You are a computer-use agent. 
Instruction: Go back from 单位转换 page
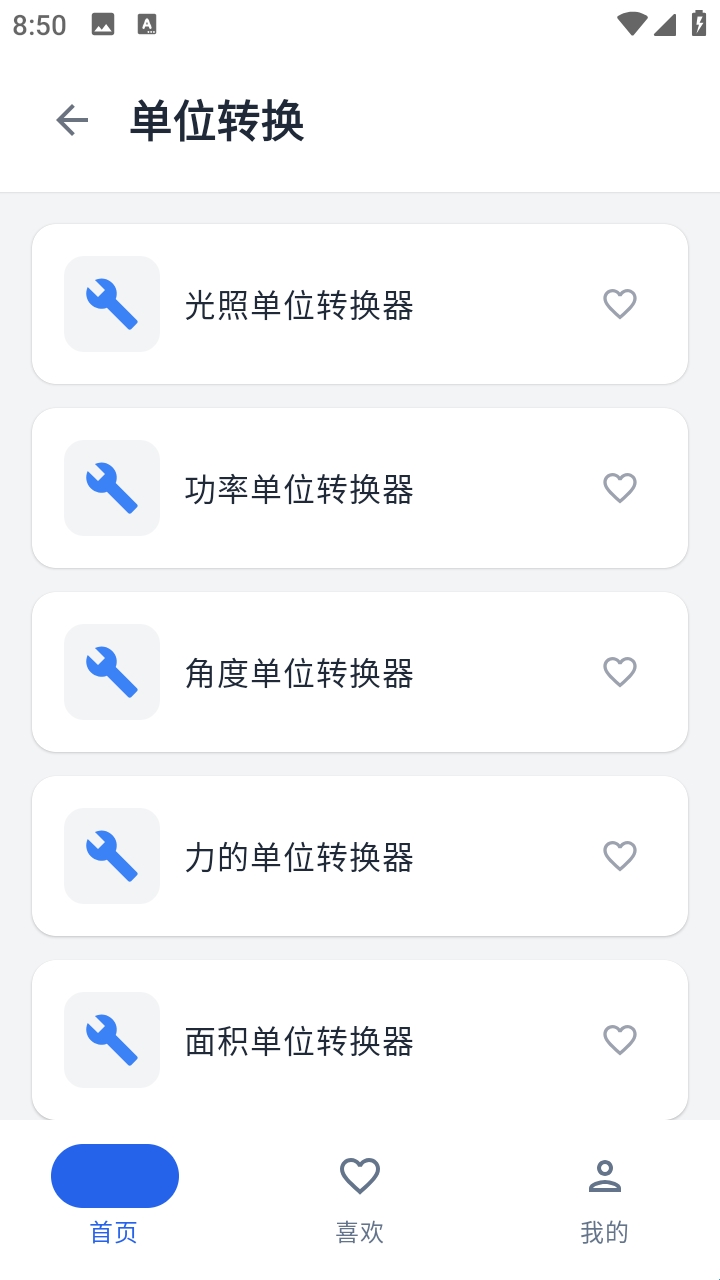(x=72, y=121)
